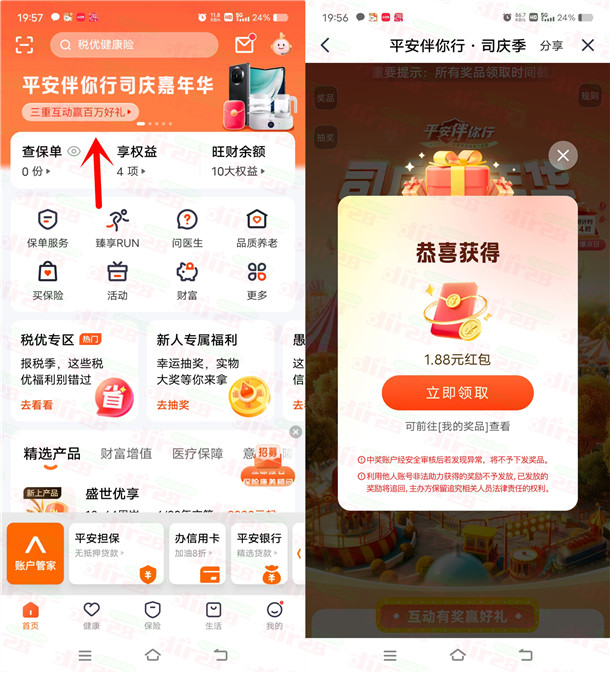The image size is (610, 673).
Task: Open the scan icon beside the search bar
Action: [24, 45]
